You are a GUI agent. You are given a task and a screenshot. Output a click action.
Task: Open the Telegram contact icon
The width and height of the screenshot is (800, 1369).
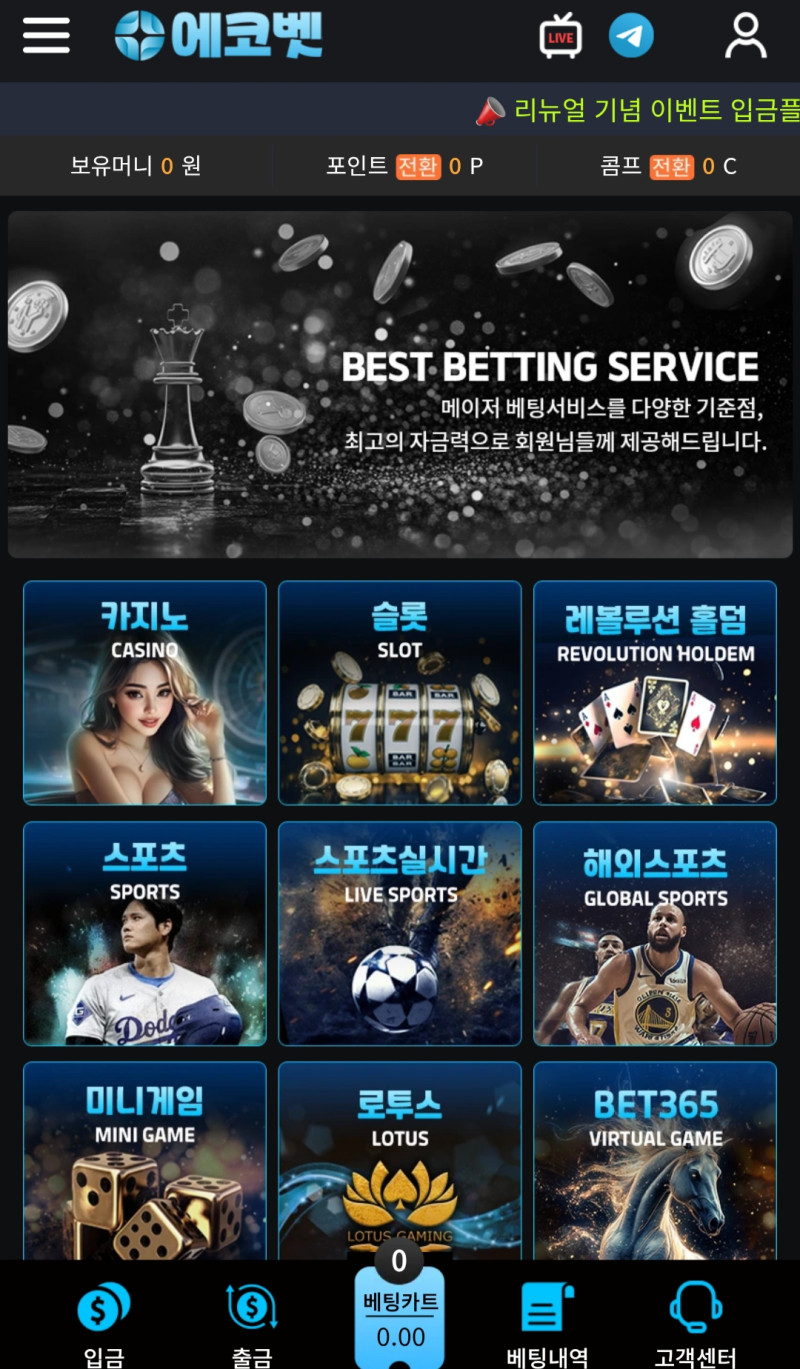pyautogui.click(x=631, y=36)
